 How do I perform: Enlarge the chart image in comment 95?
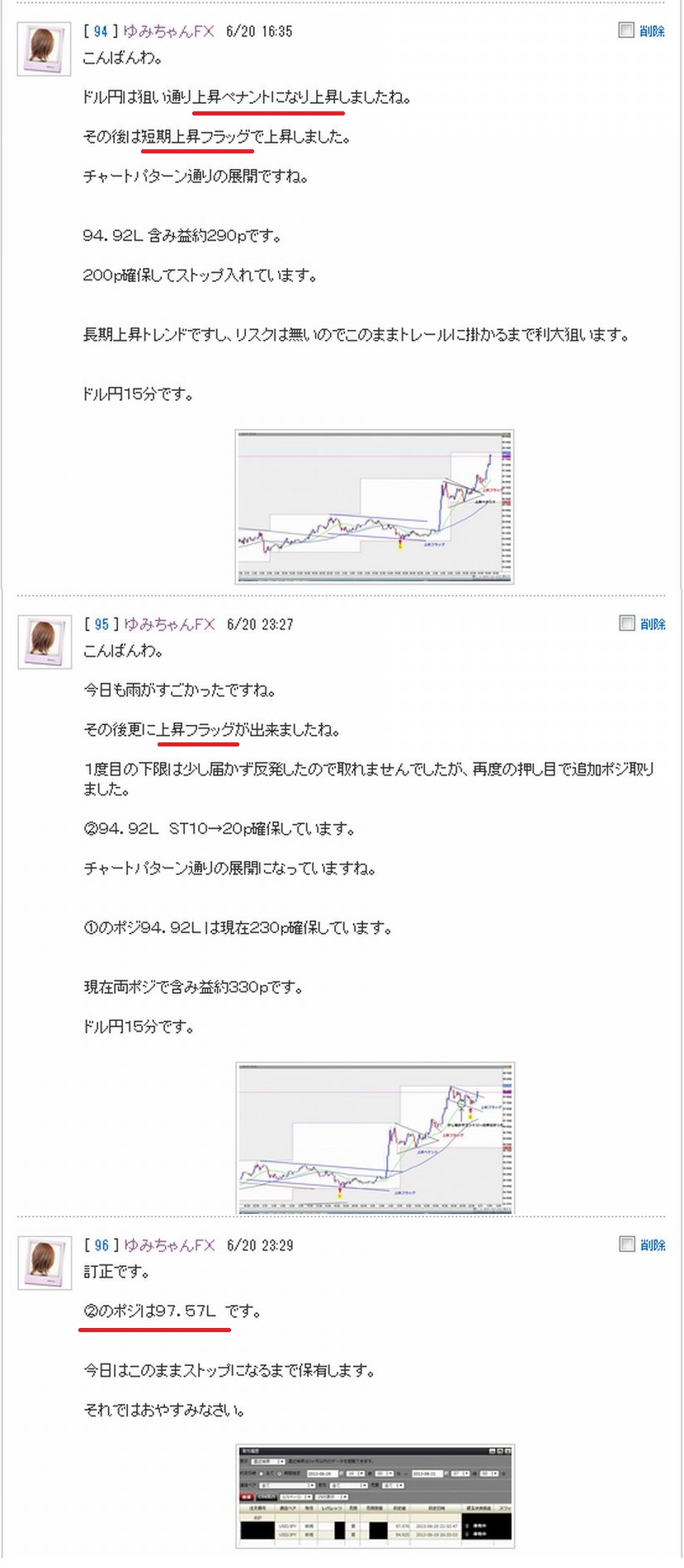375,1137
